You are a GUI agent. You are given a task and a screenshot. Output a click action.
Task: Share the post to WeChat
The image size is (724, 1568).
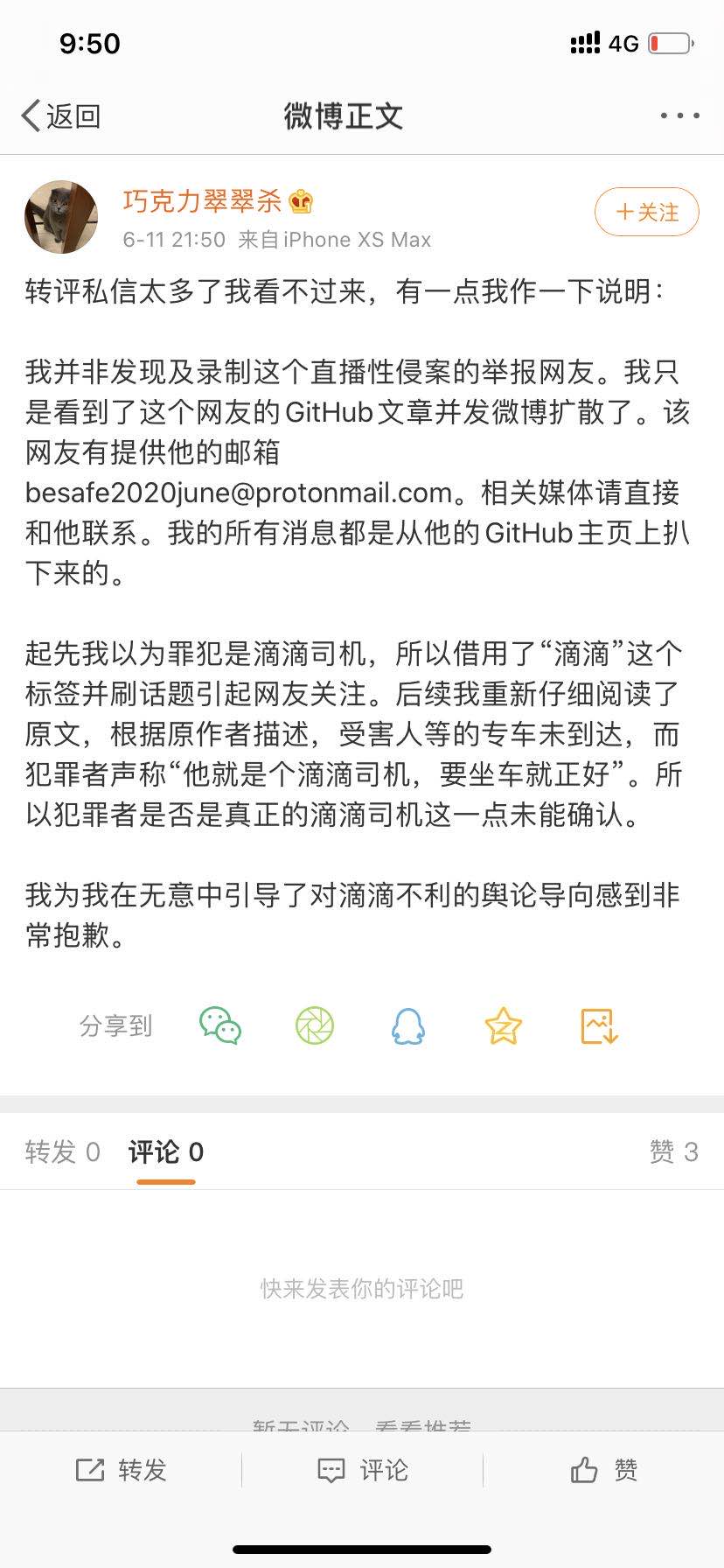(x=220, y=1025)
